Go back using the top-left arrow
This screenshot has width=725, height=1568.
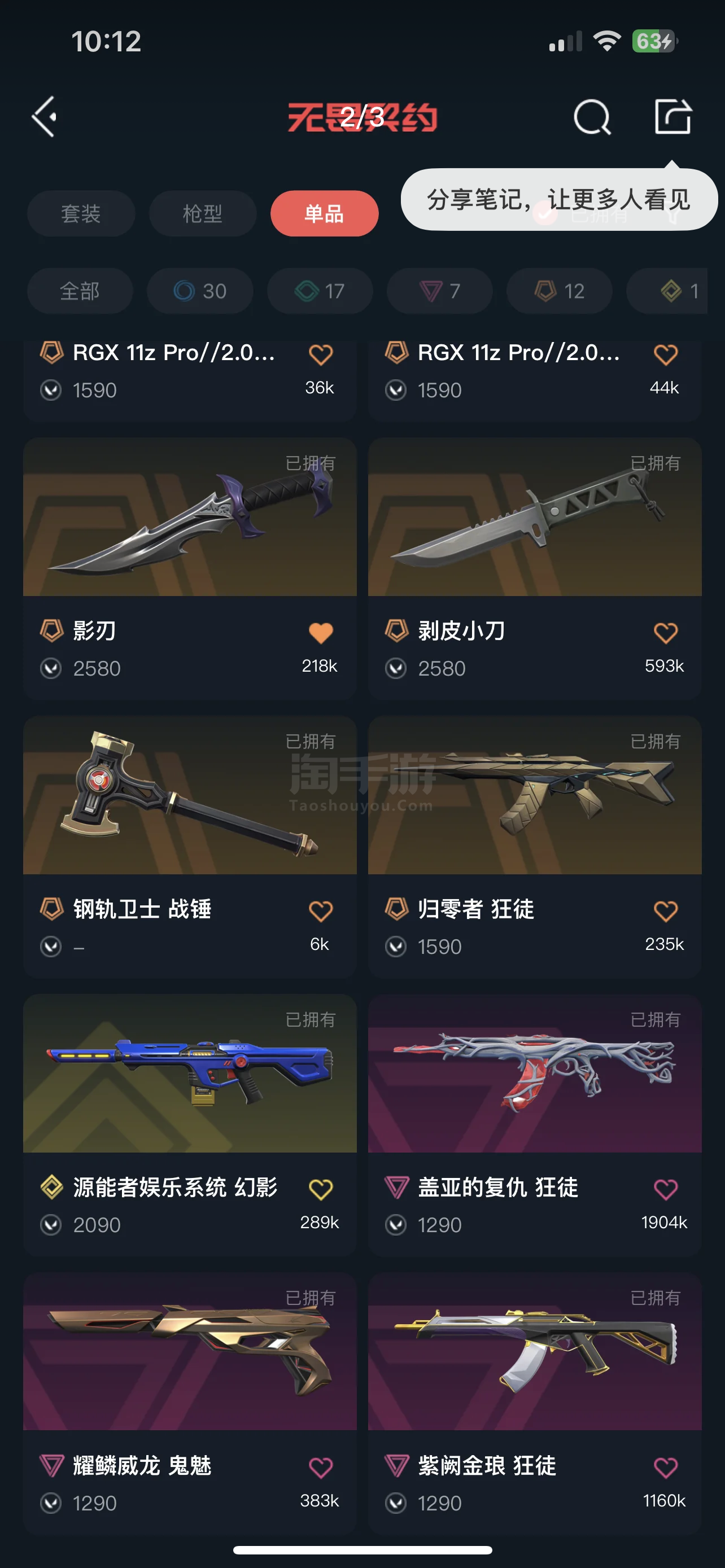coord(45,116)
